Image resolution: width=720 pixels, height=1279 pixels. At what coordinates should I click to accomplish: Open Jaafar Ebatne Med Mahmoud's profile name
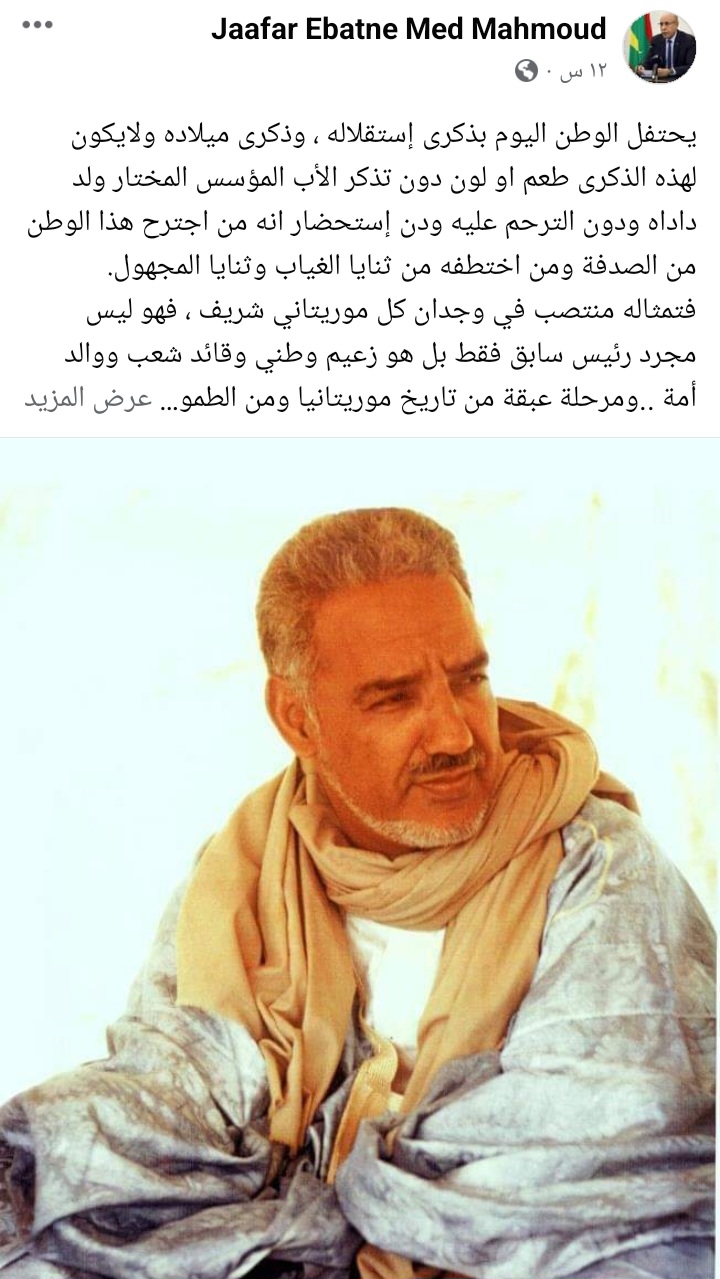(x=408, y=29)
